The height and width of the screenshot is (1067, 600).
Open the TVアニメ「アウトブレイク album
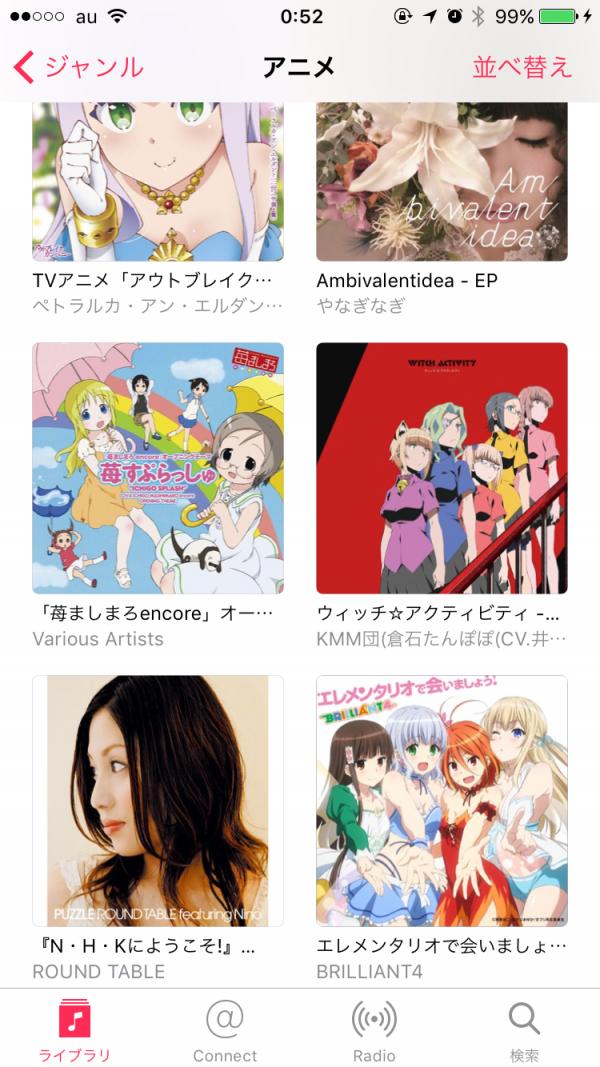click(x=158, y=180)
